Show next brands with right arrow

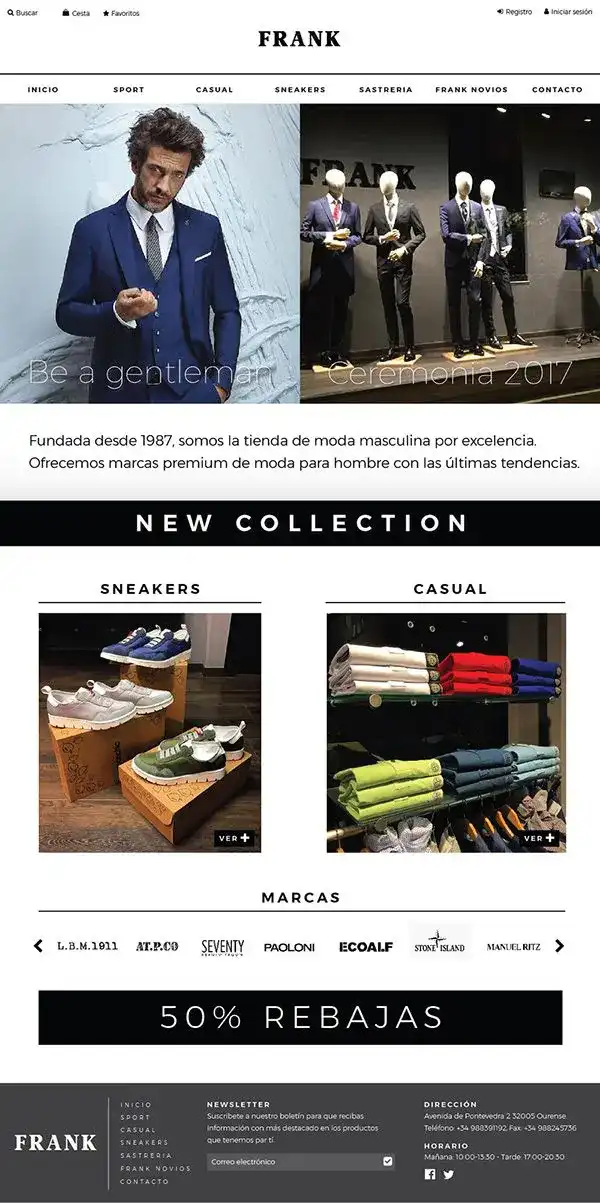tap(559, 945)
